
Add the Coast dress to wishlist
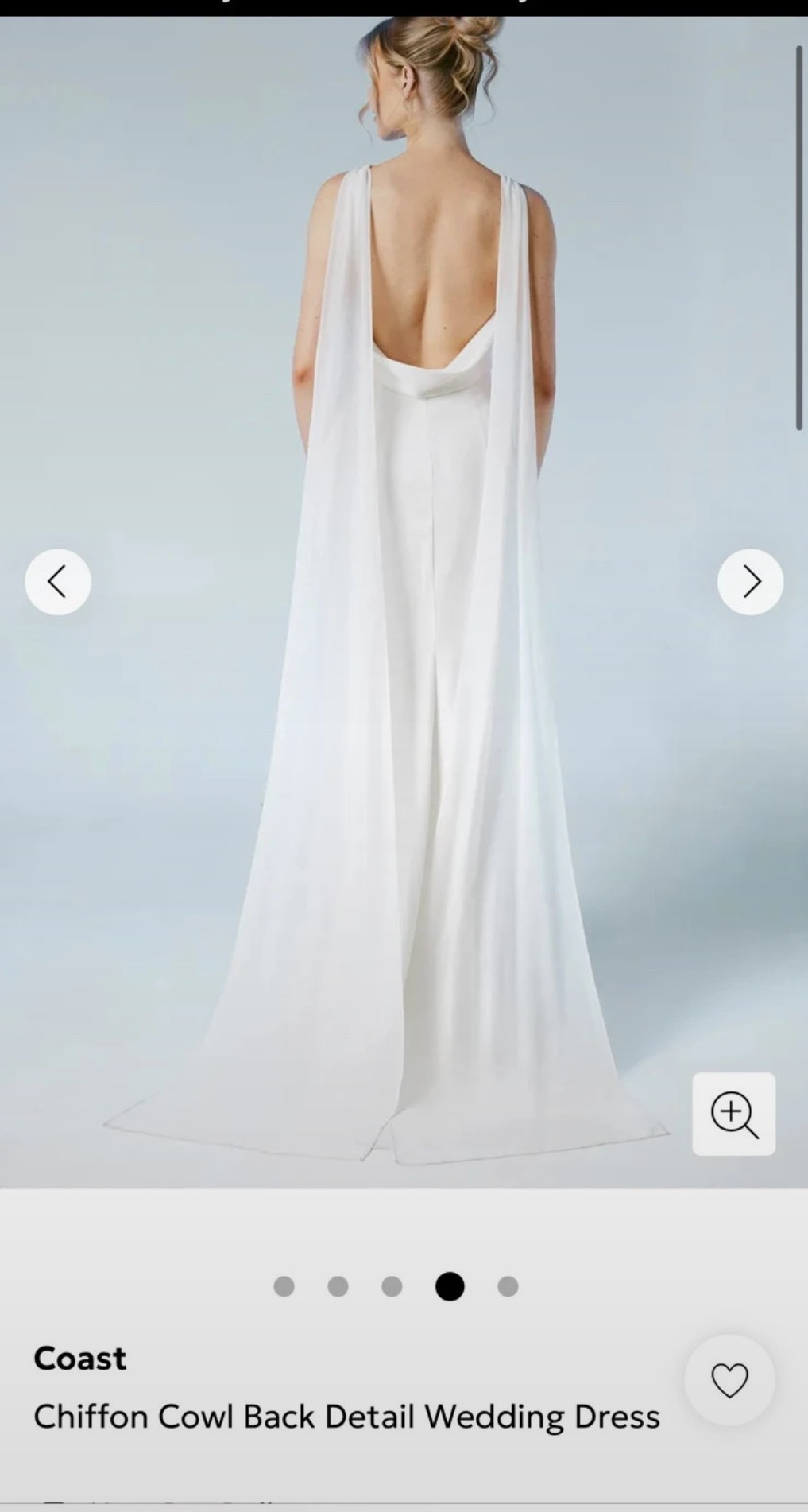point(729,1380)
